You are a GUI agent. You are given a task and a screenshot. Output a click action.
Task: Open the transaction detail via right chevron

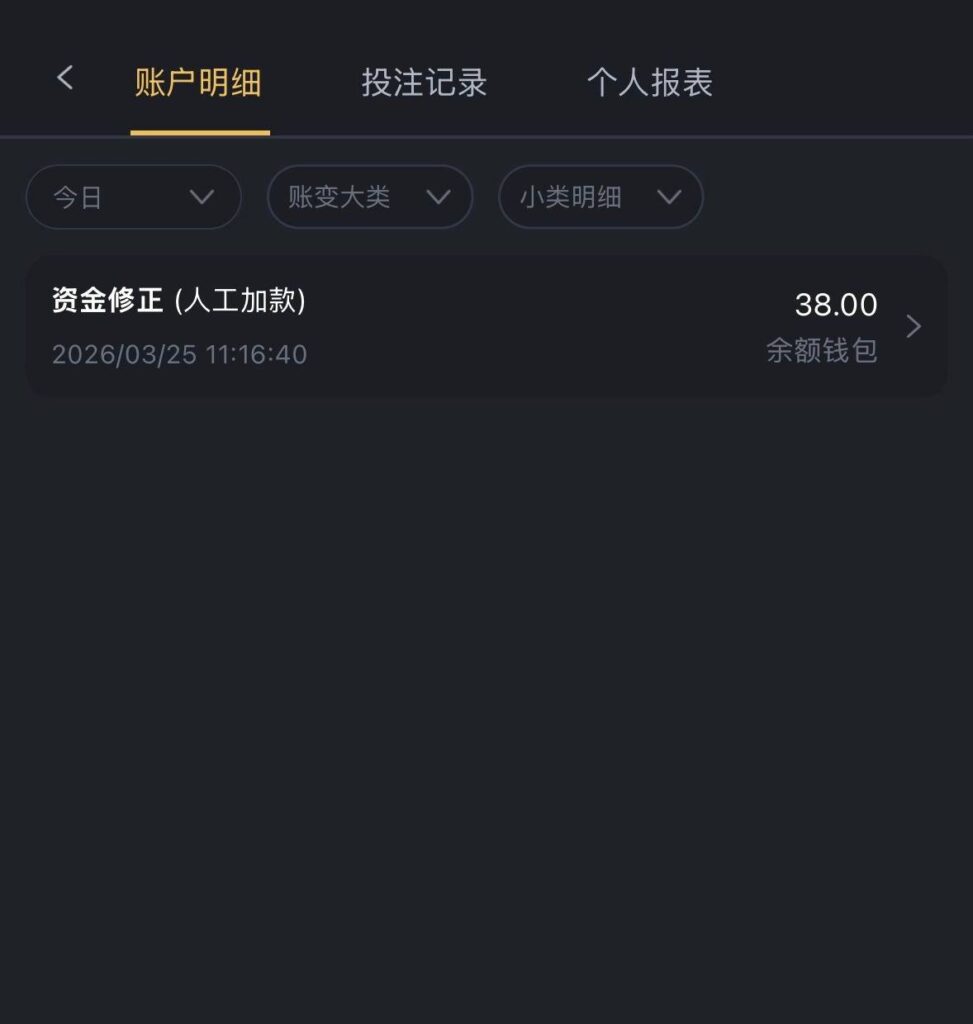click(913, 326)
